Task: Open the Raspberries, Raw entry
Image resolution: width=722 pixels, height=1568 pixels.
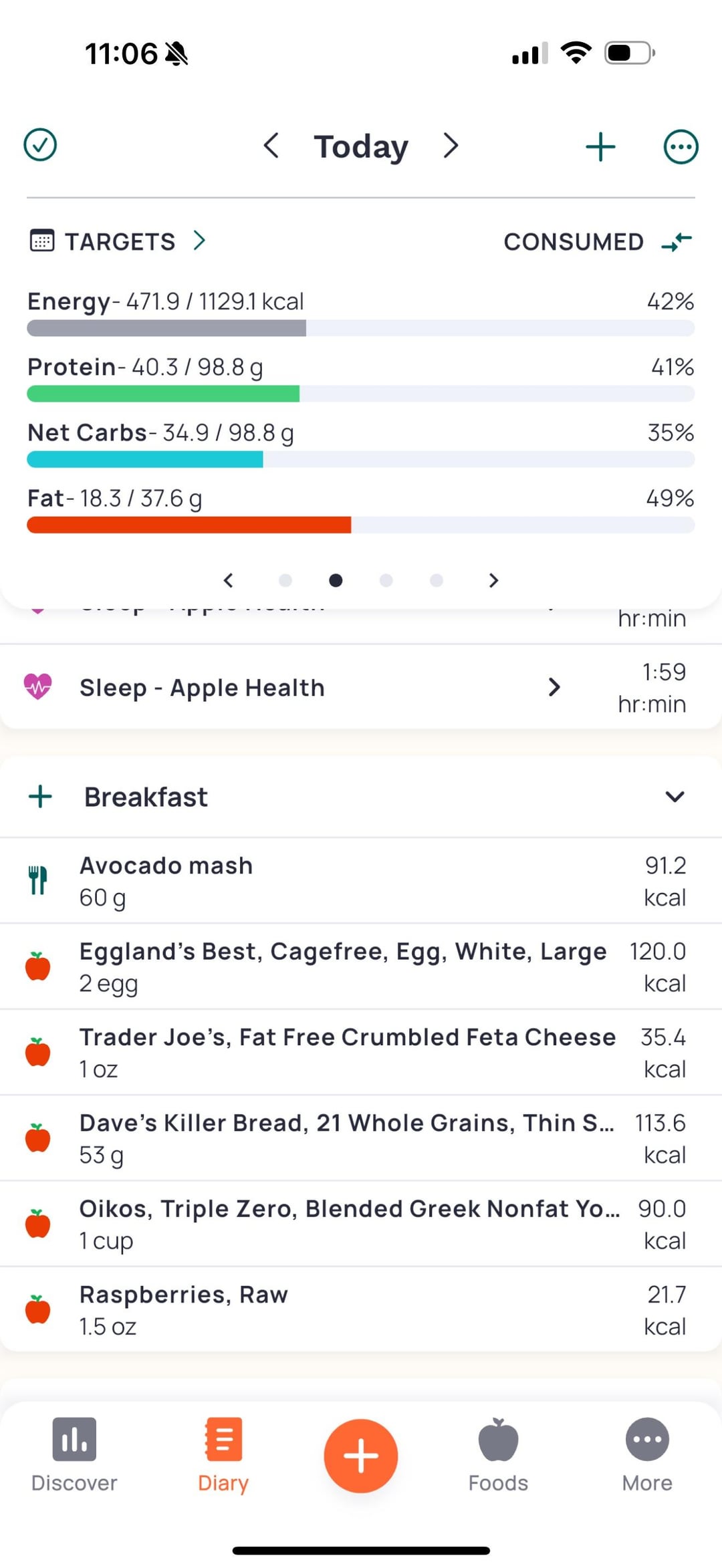Action: [361, 1309]
